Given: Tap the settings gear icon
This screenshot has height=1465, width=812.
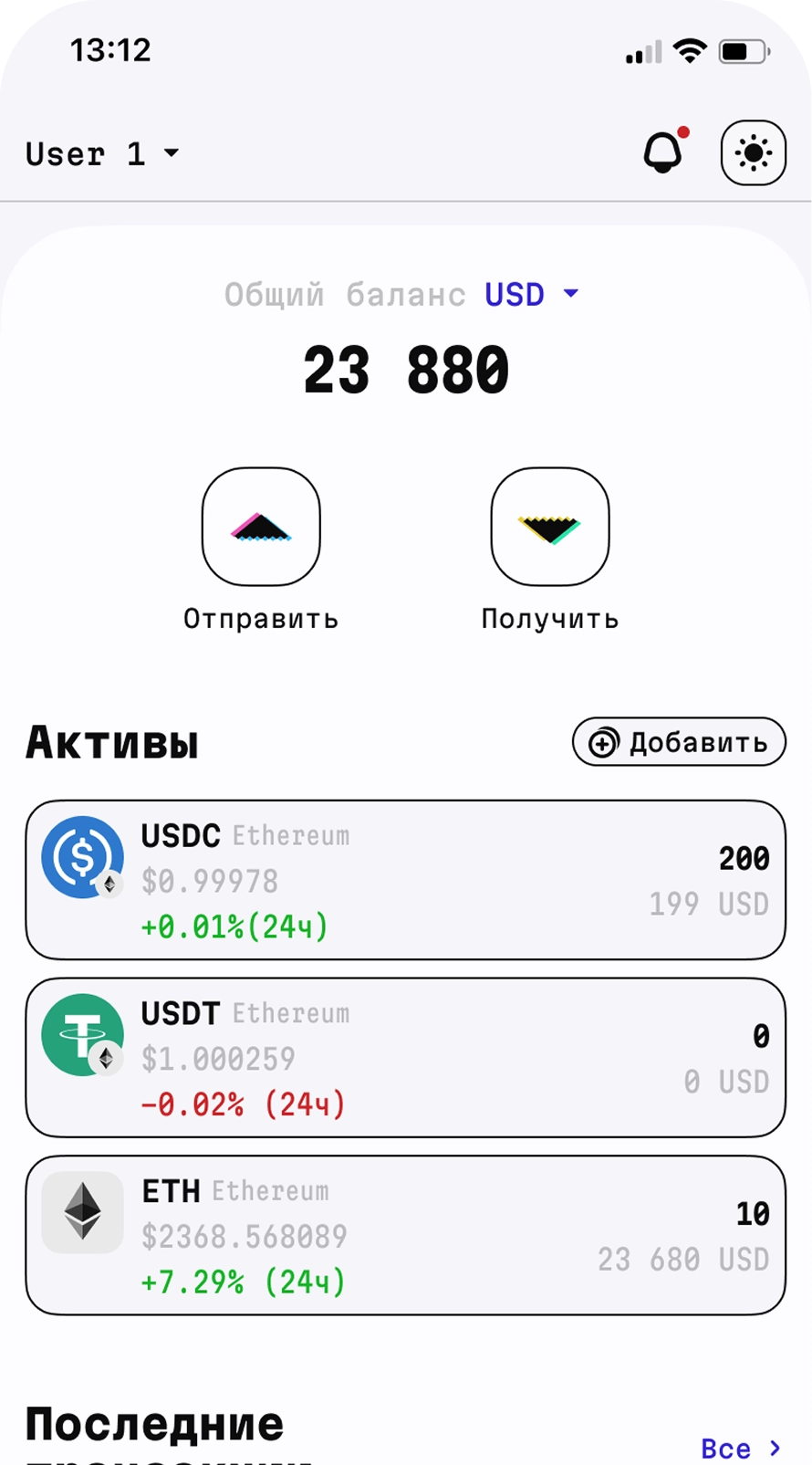Looking at the screenshot, I should pos(752,152).
